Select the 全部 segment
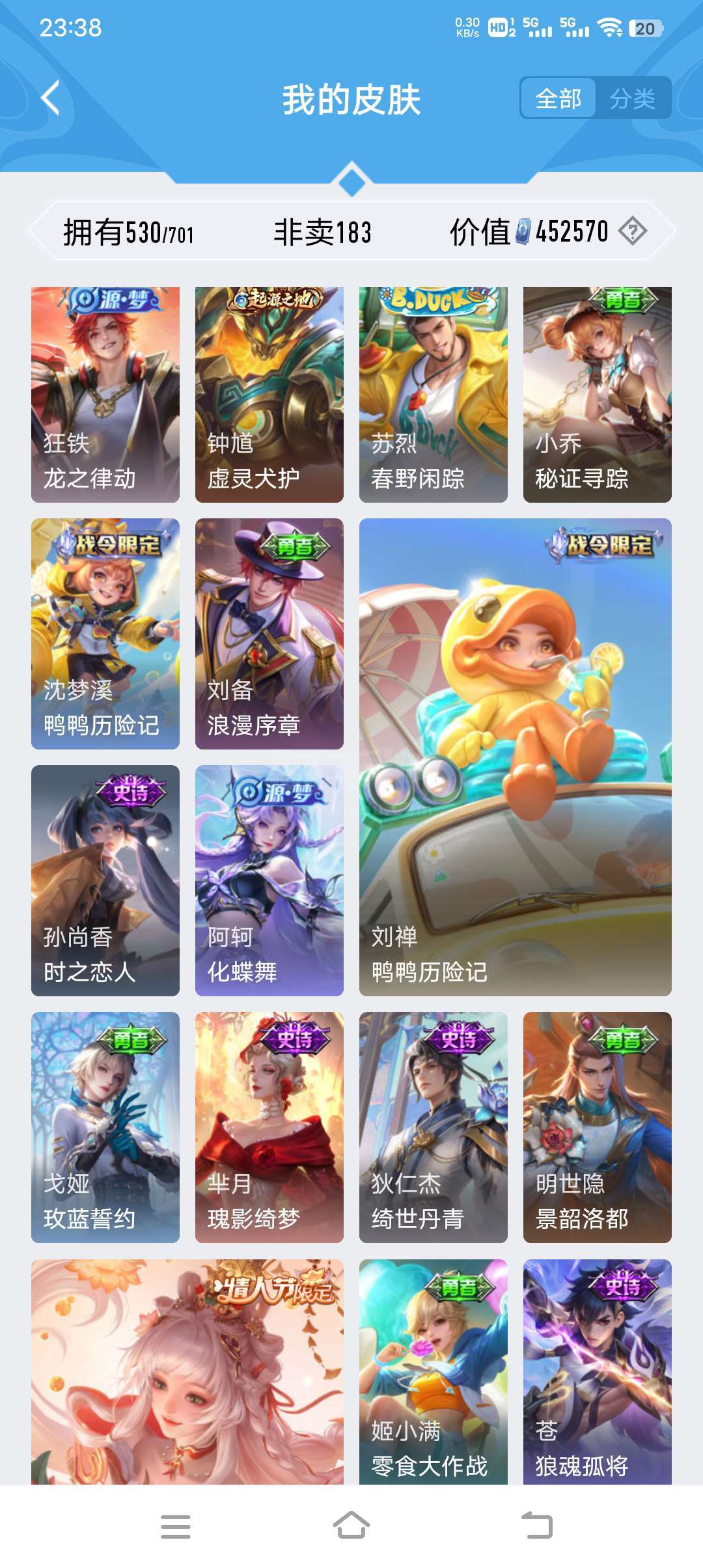This screenshot has width=703, height=1568. pyautogui.click(x=558, y=98)
